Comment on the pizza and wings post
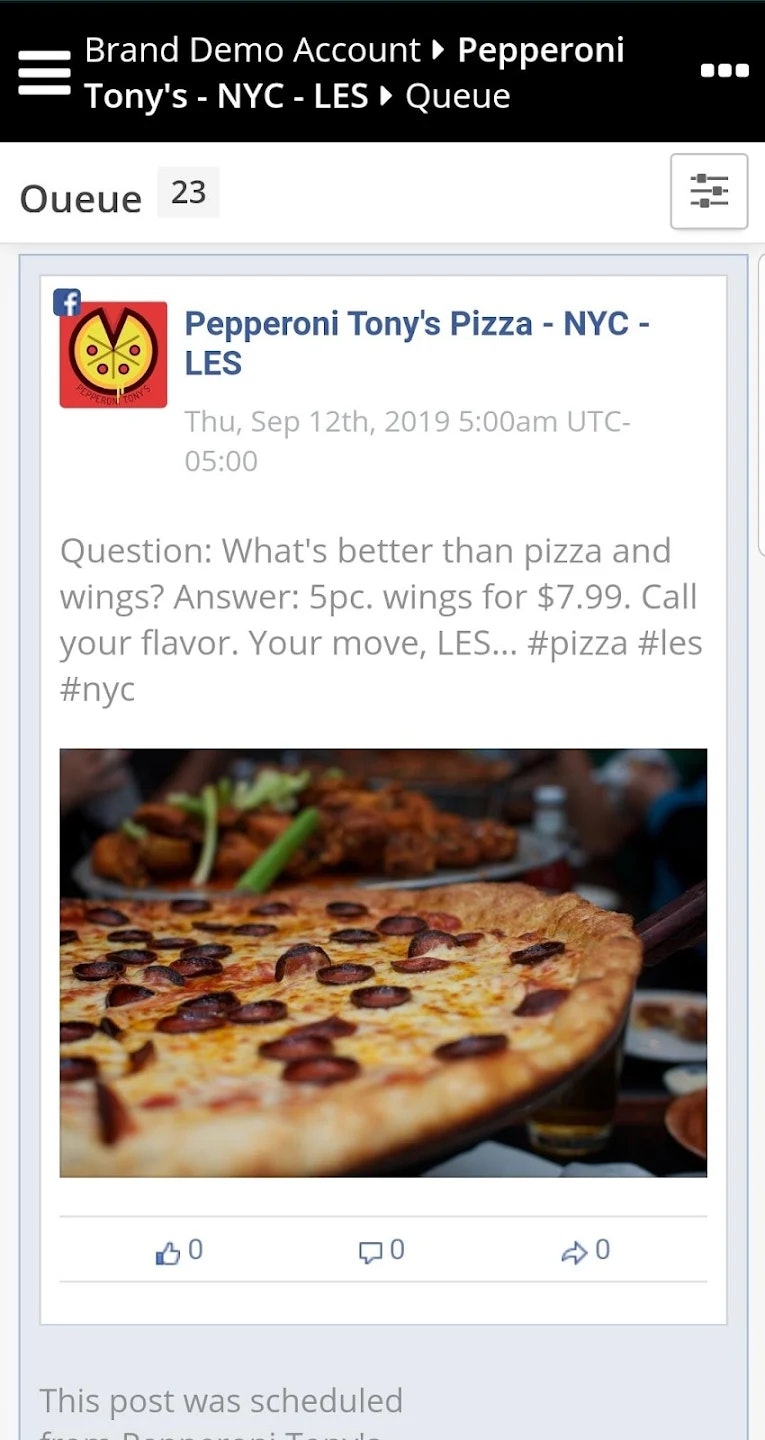The width and height of the screenshot is (765, 1440). click(x=382, y=1250)
